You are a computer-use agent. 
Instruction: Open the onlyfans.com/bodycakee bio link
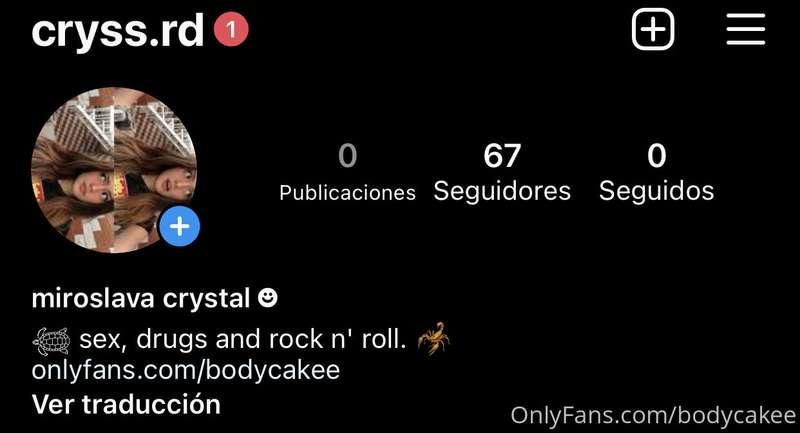tap(186, 370)
